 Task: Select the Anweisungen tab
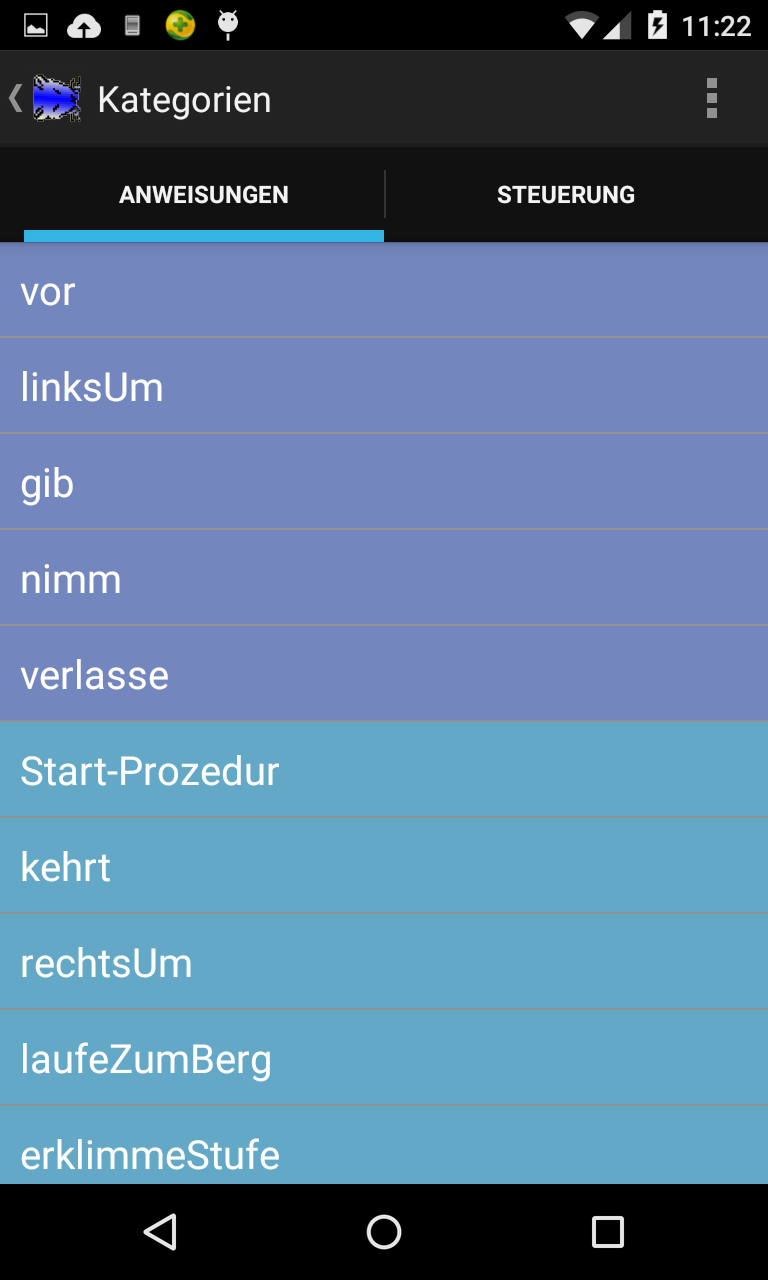pos(204,195)
